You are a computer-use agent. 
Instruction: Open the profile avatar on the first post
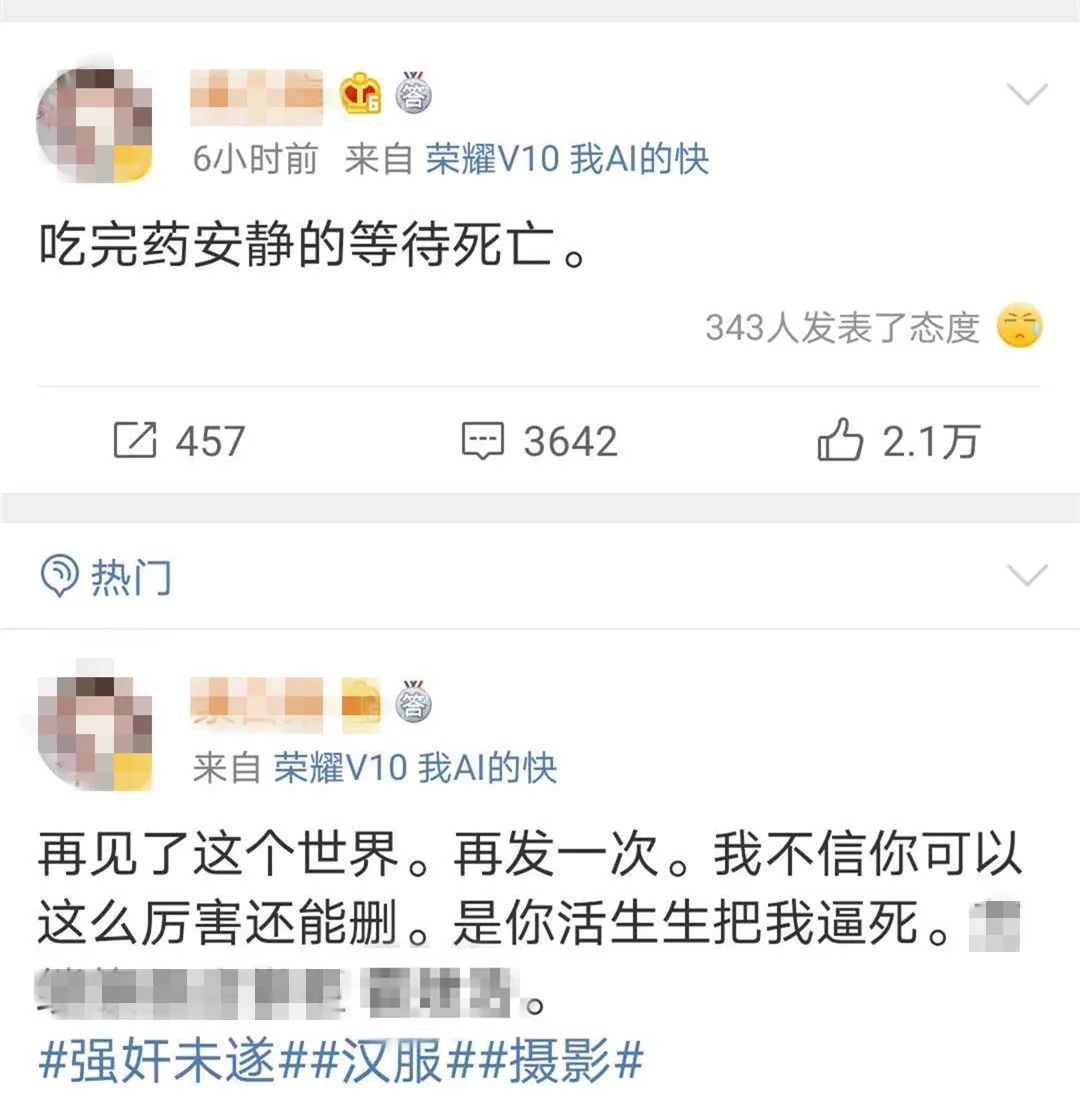click(94, 124)
